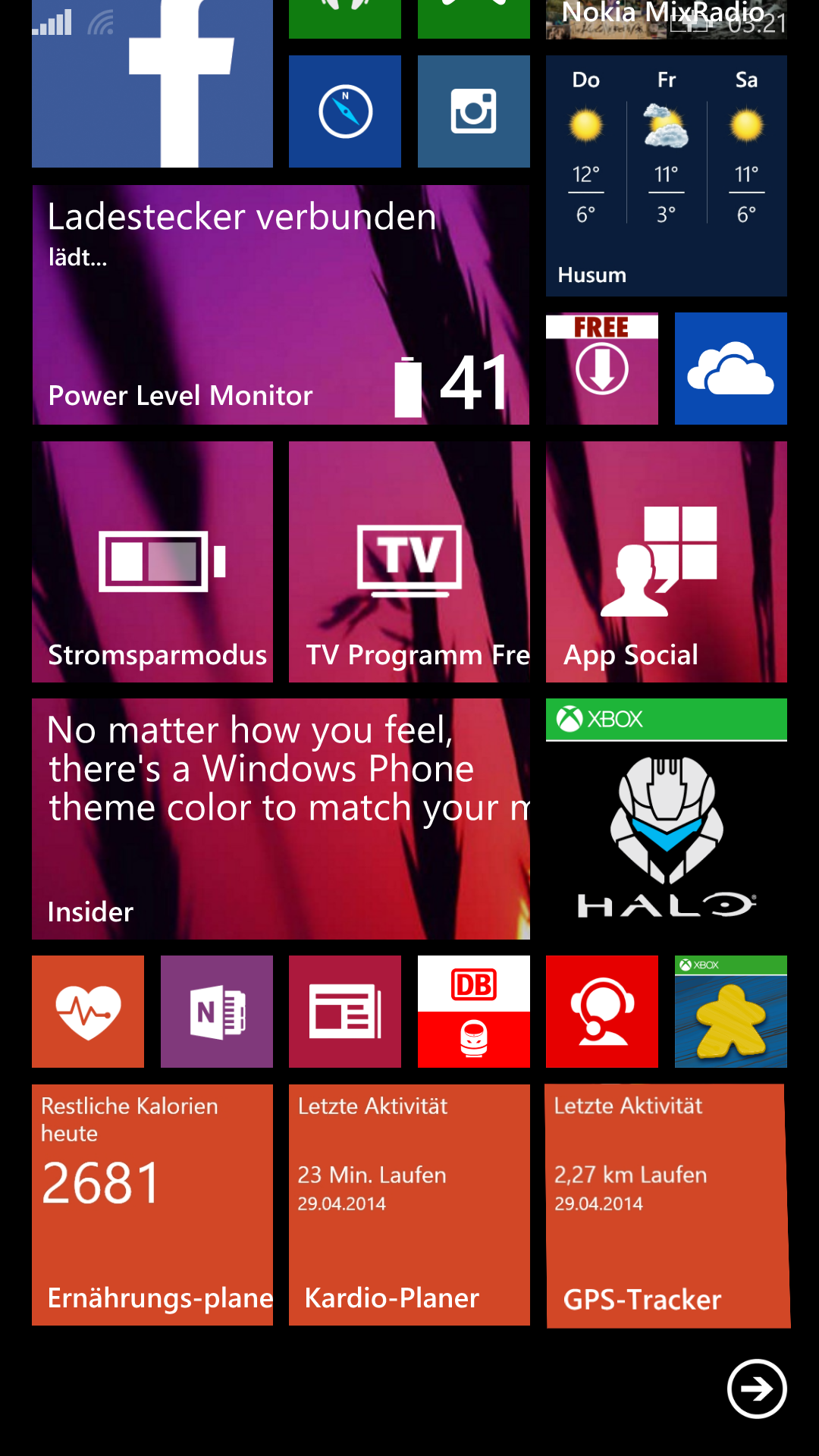819x1456 pixels.
Task: Launch the OneNote tile
Action: tap(216, 1012)
